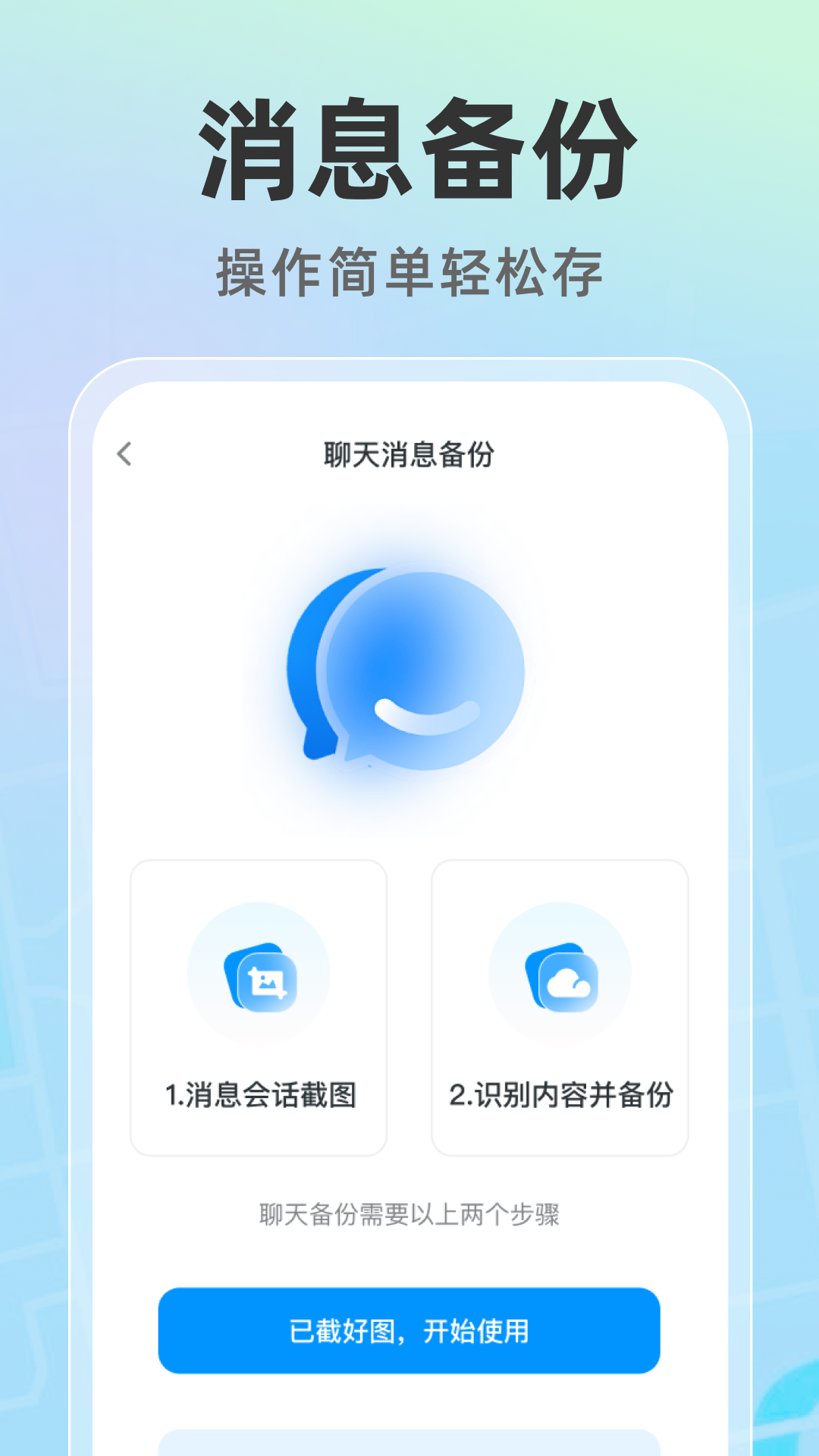Open the 消息备份 header section
This screenshot has width=819, height=1456.
coord(409,148)
